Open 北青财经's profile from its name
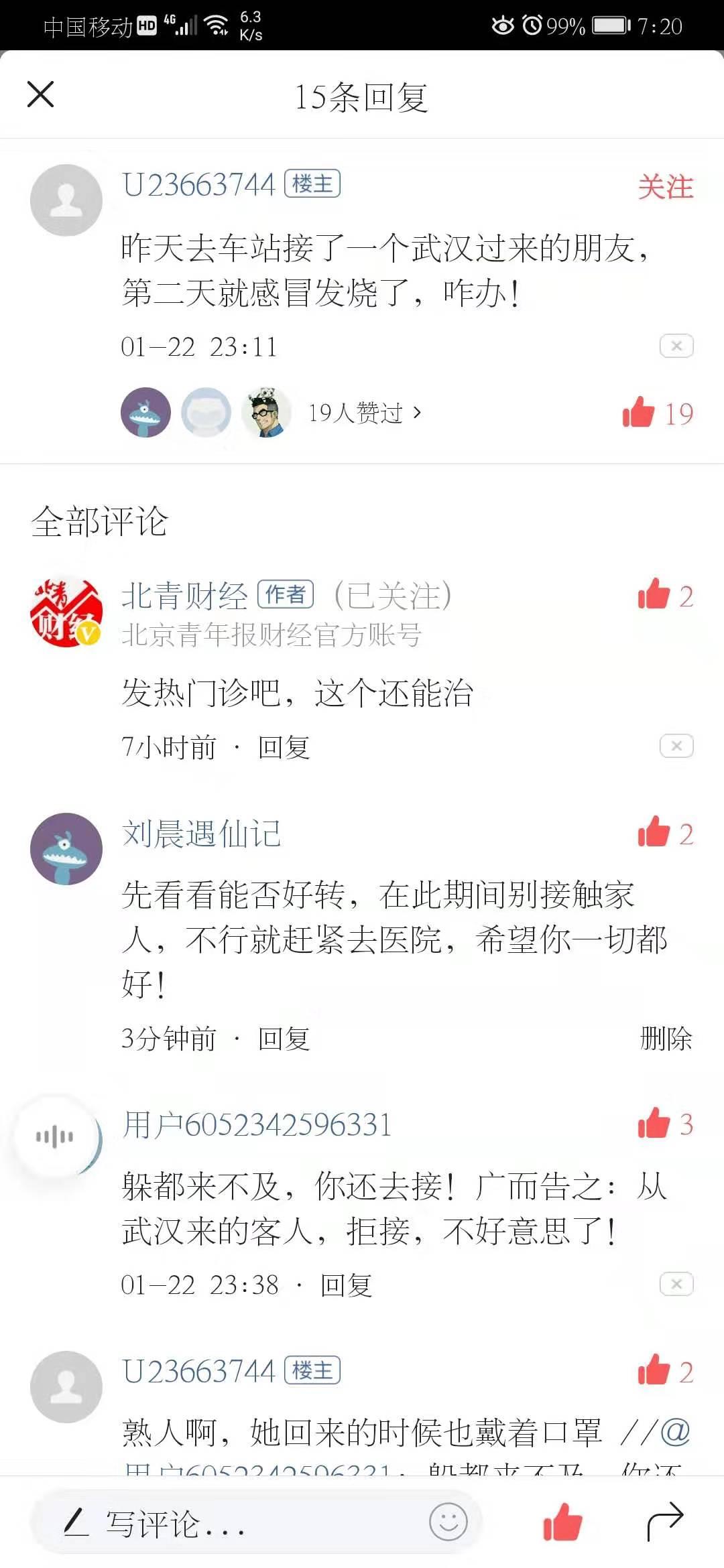The image size is (724, 1568). 184,596
